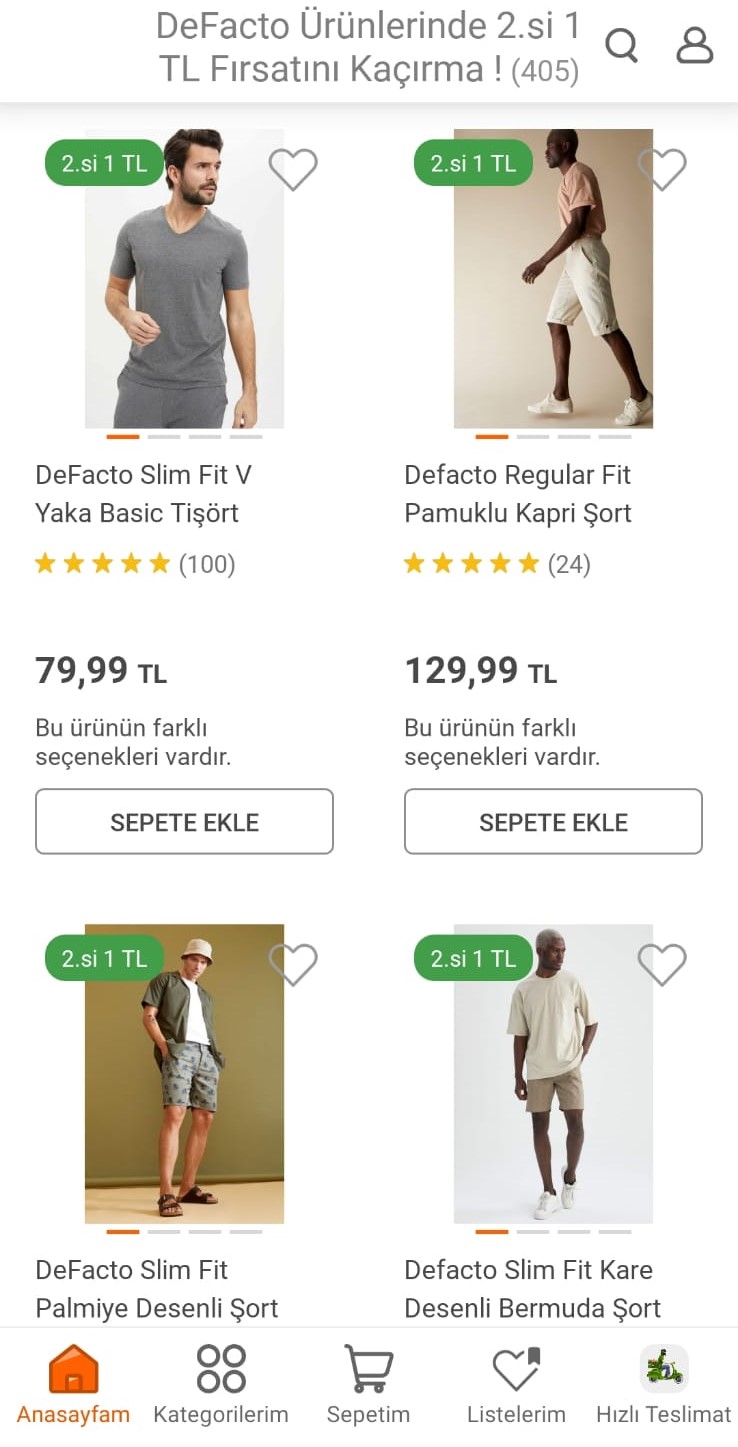Click the heart icon on V Yaka Tişört
Viewport: 738px width, 1447px height.
click(x=293, y=170)
